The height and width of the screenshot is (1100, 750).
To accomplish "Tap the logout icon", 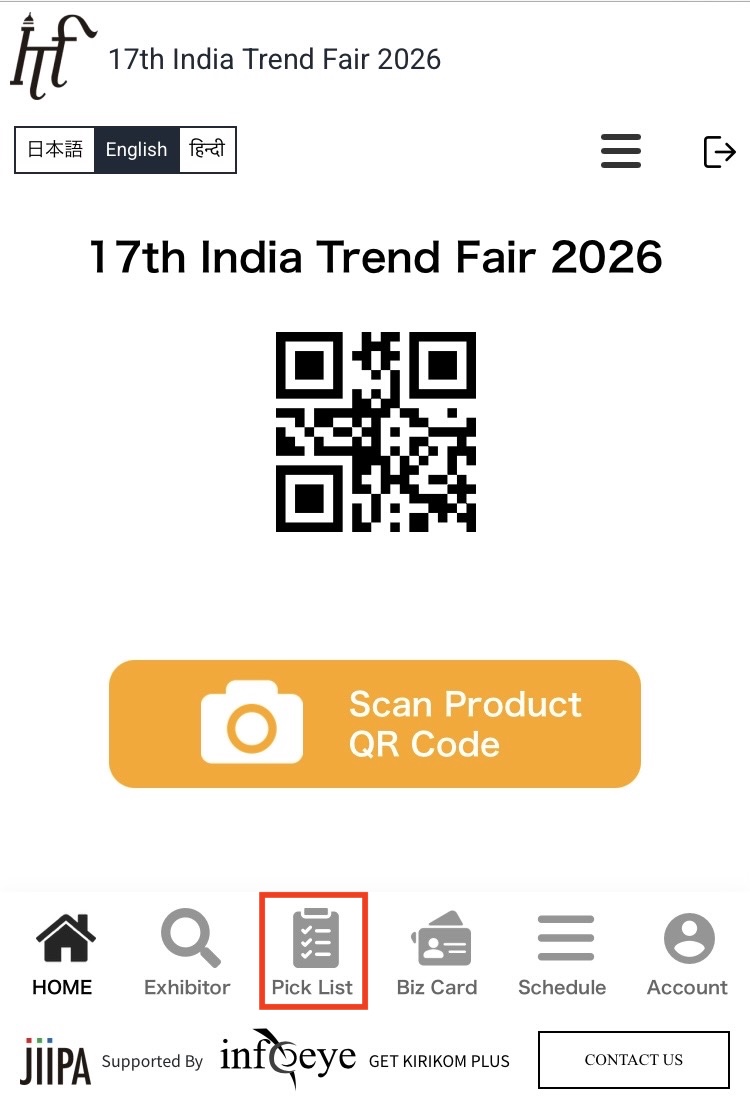I will click(x=719, y=152).
